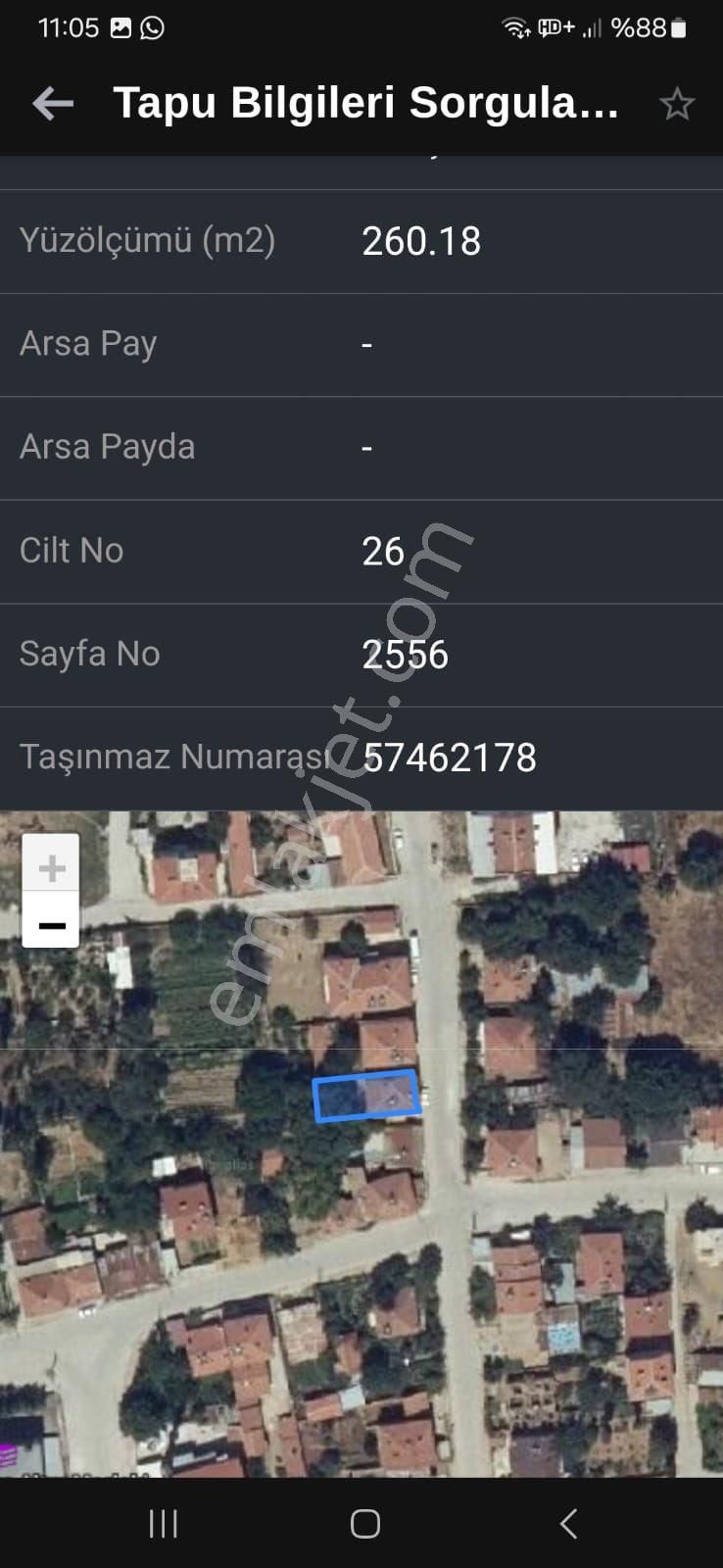This screenshot has width=723, height=1568.
Task: Tap the Taşınmaz Numarası value 57462178
Action: point(451,757)
